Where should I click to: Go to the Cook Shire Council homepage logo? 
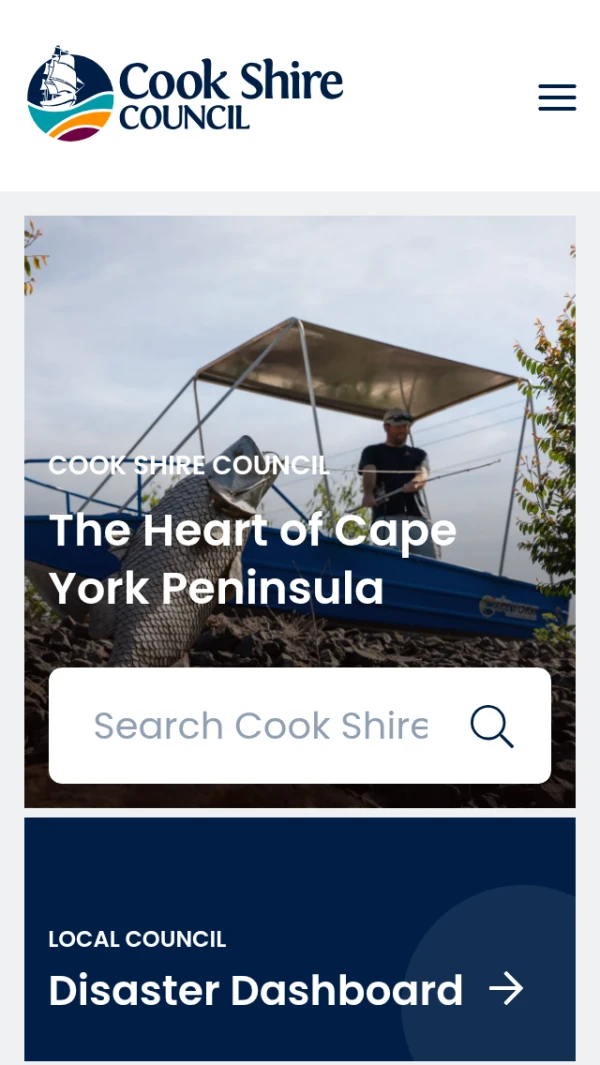185,94
